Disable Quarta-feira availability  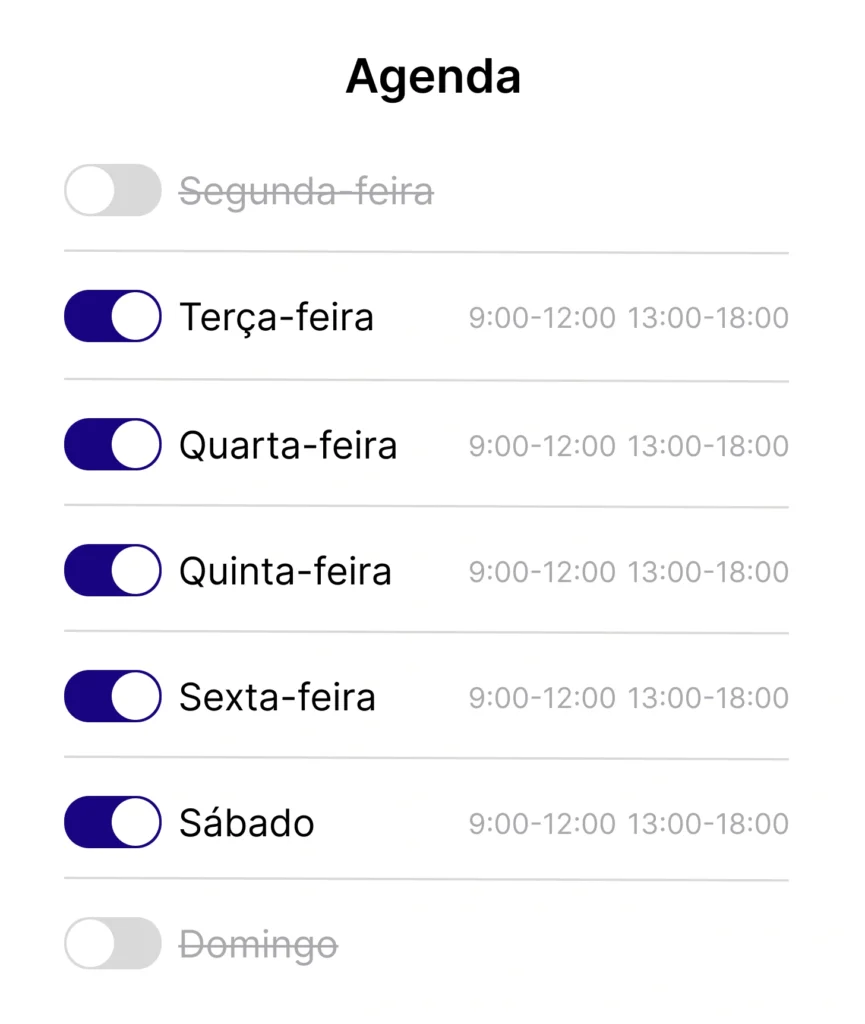112,444
